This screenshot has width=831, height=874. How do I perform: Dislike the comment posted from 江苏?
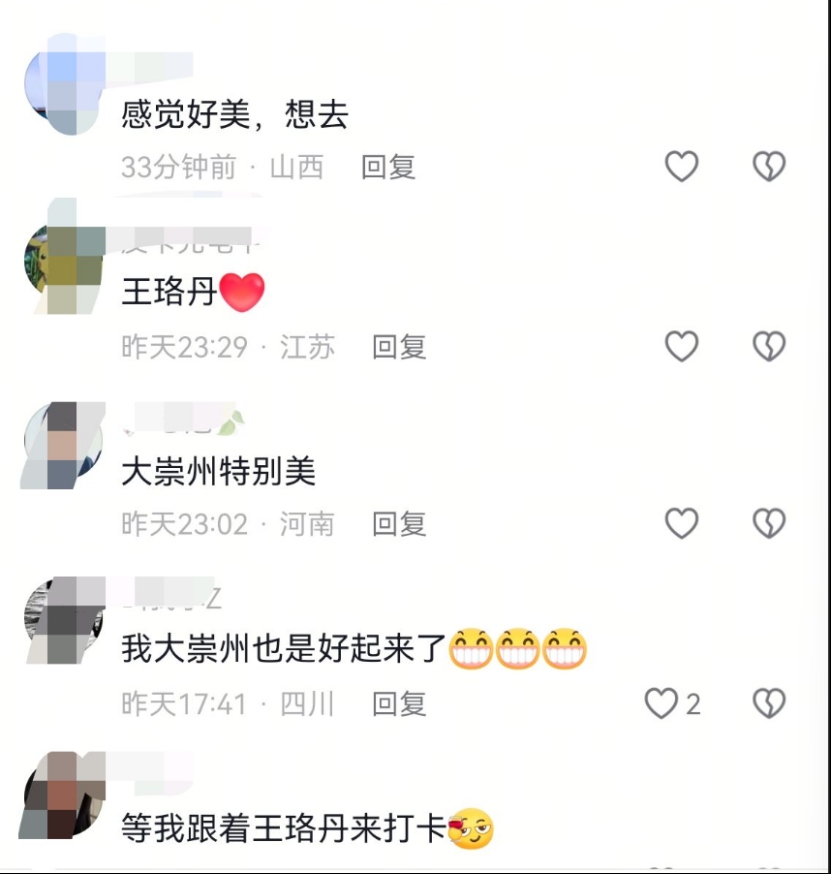tap(768, 346)
